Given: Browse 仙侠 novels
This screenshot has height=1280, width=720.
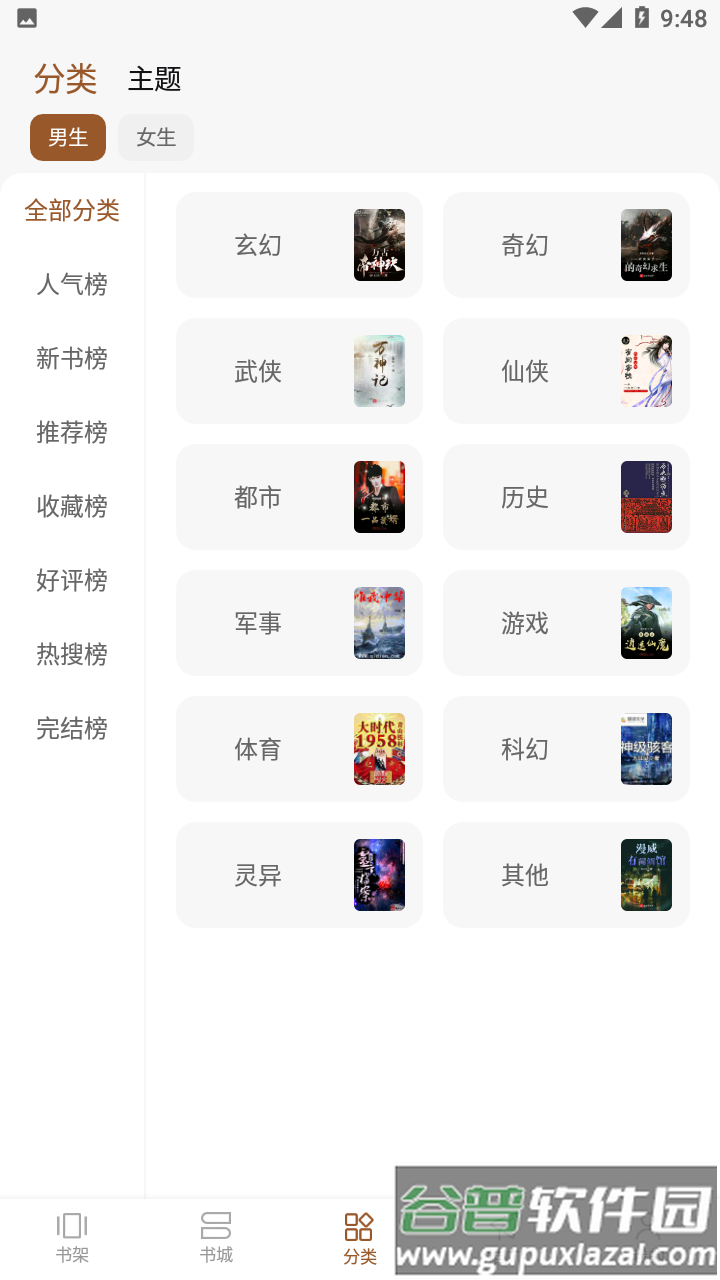Looking at the screenshot, I should [x=566, y=371].
